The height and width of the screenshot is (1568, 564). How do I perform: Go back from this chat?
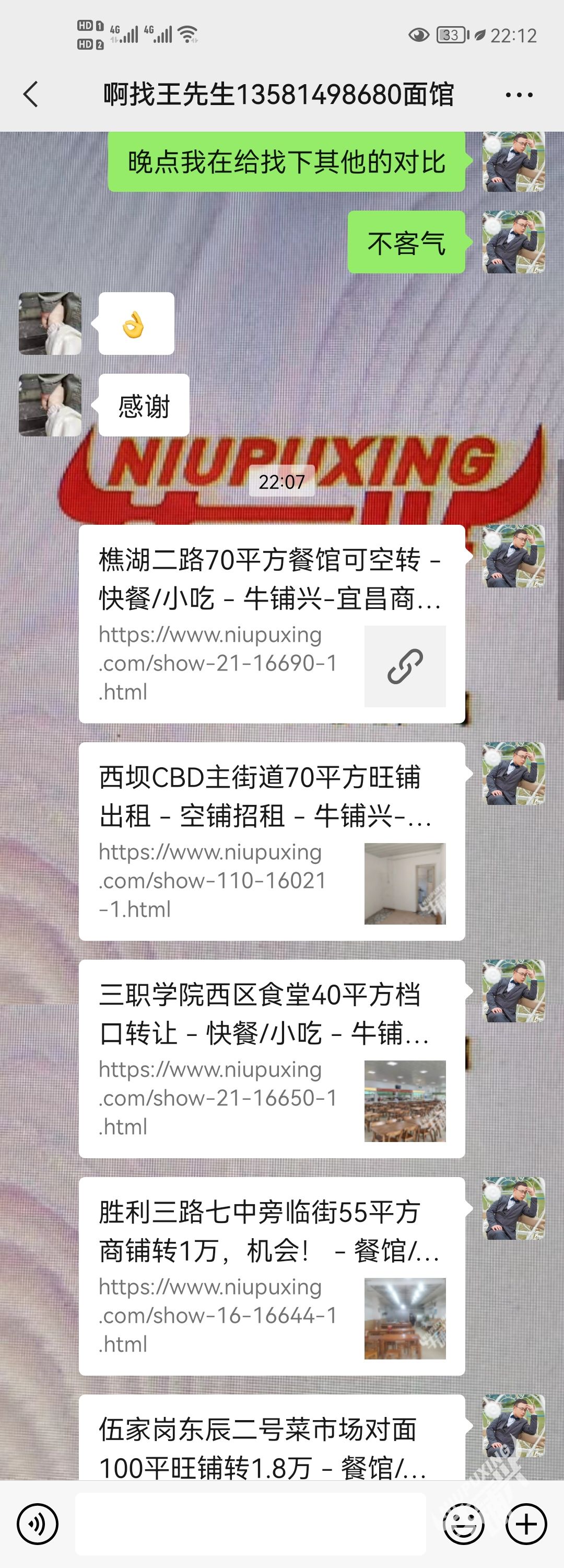tap(30, 95)
